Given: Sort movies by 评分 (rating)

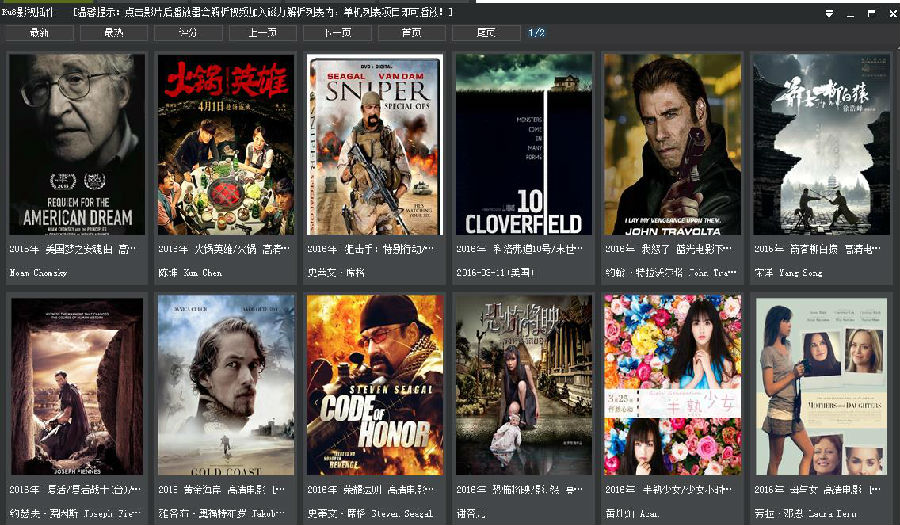Looking at the screenshot, I should [x=188, y=33].
